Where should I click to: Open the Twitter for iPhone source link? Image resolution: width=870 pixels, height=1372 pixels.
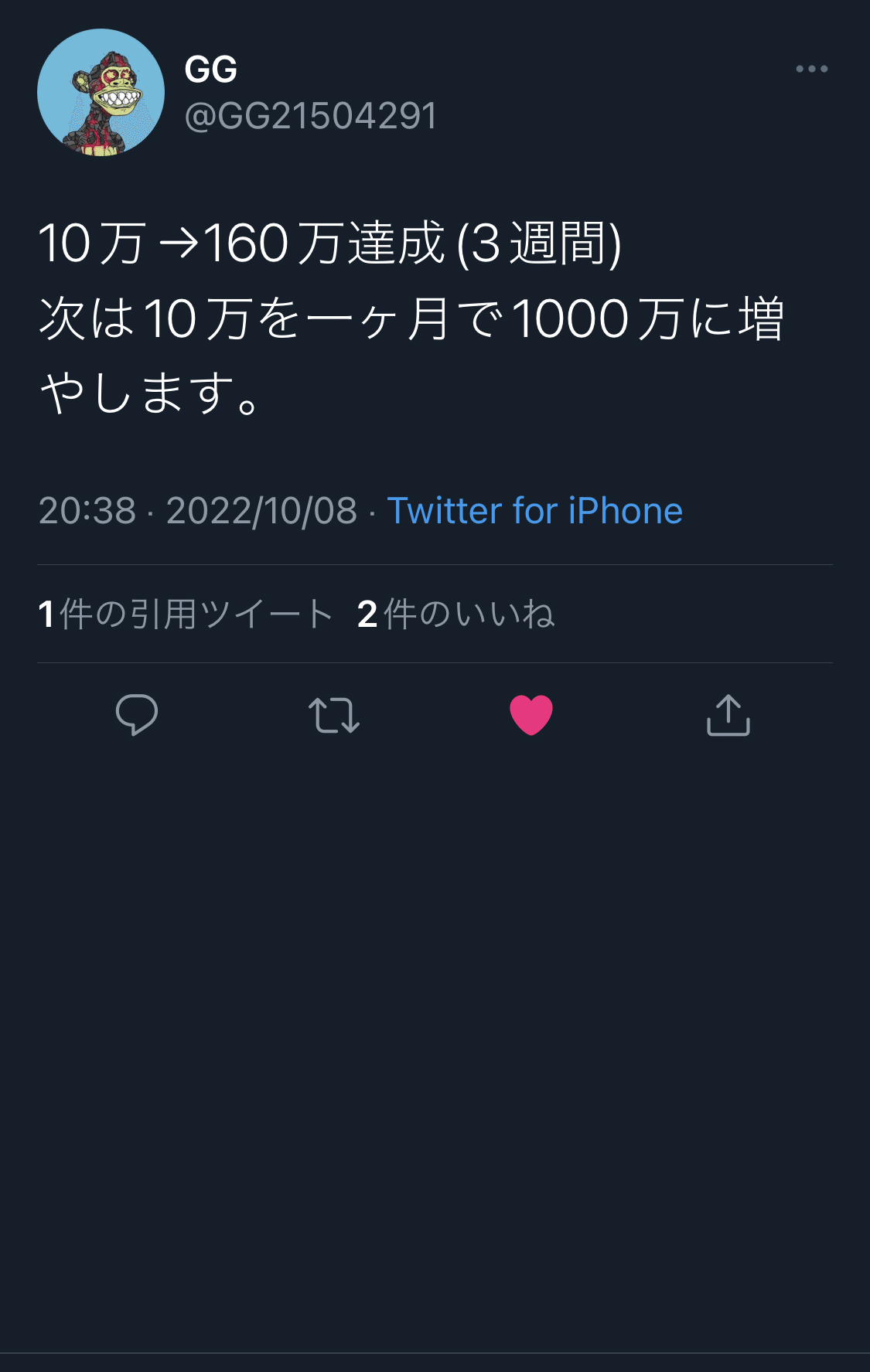[534, 511]
